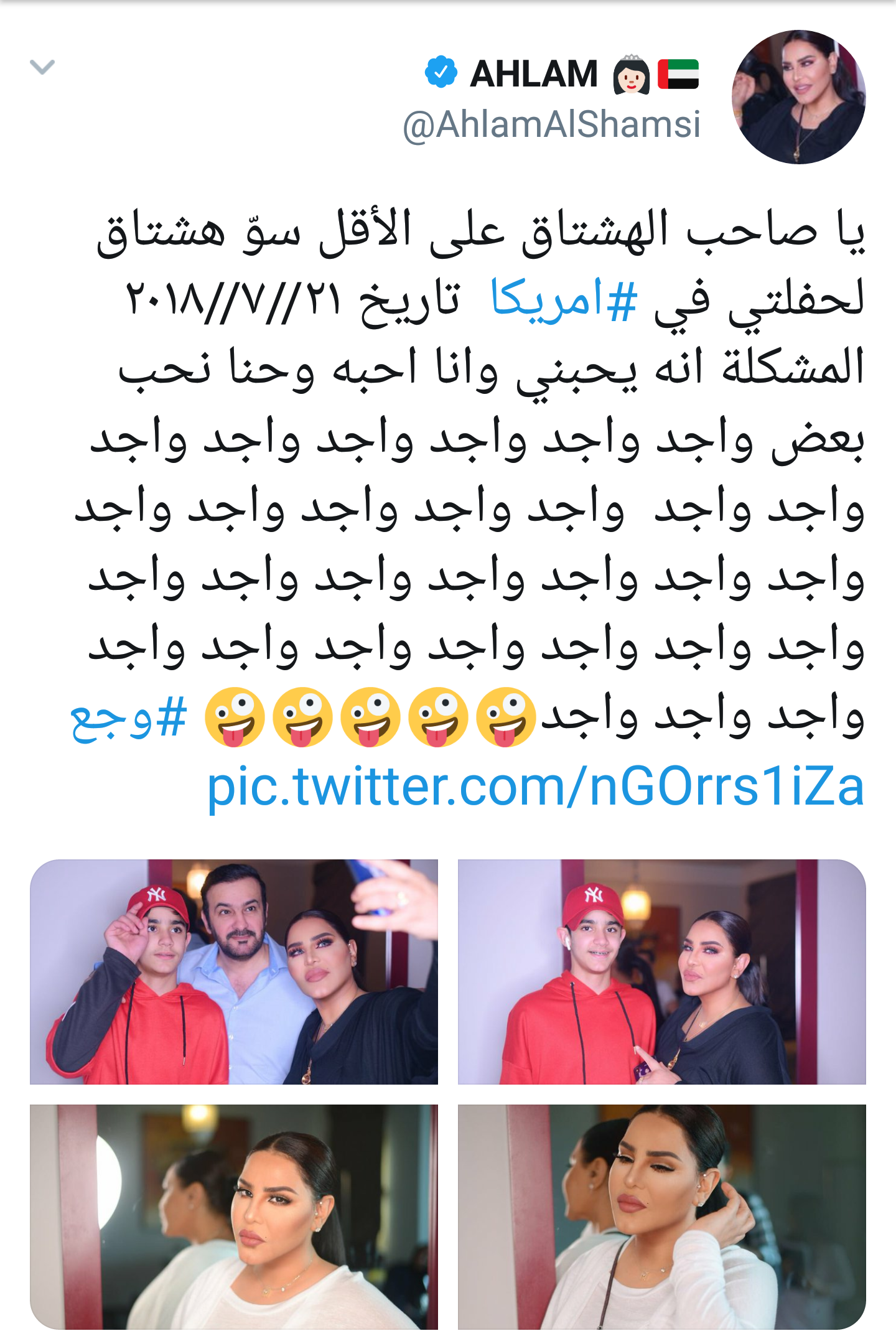Open the pic.twitter.com/nGOrrs1iZa link
The height and width of the screenshot is (1341, 896).
pos(535,787)
